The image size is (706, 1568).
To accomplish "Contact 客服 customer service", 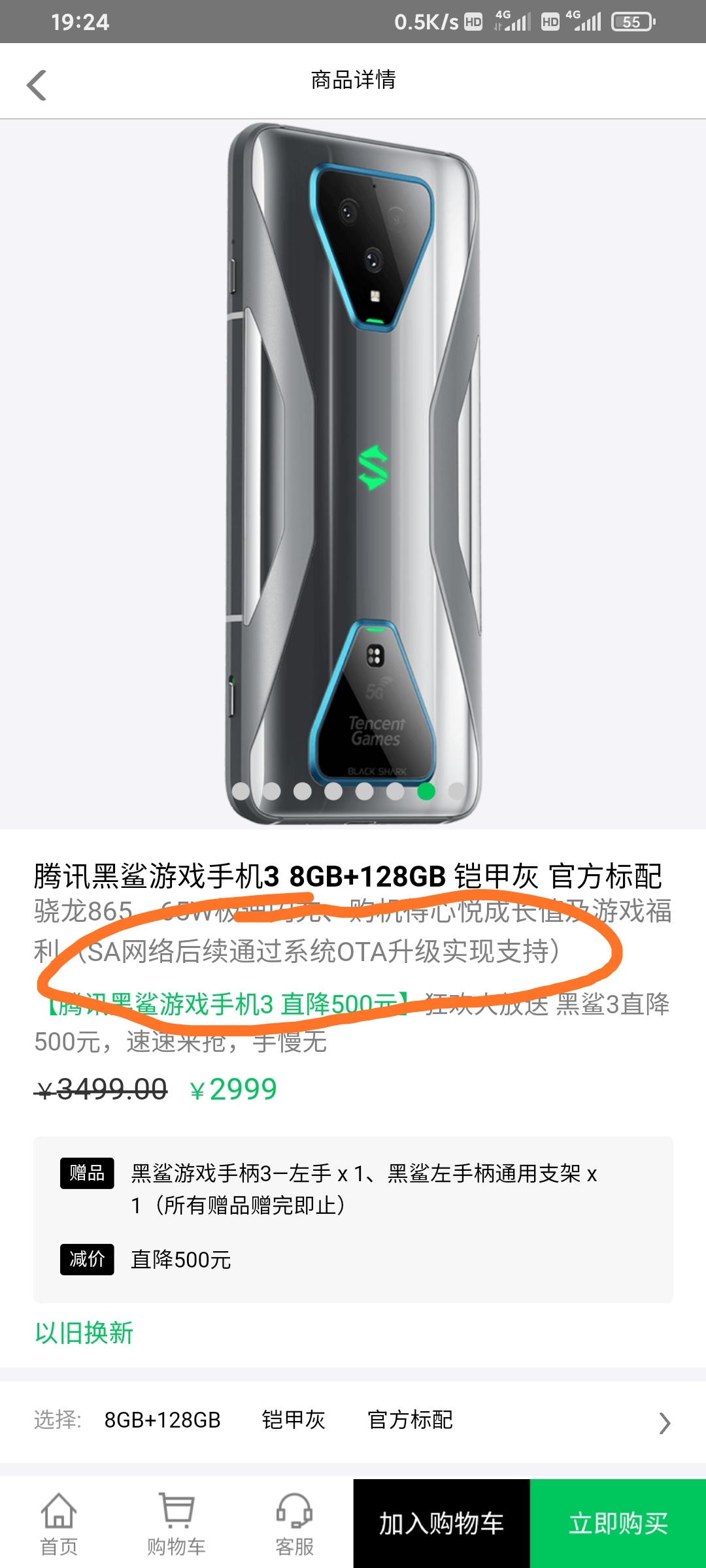I will click(x=294, y=1524).
